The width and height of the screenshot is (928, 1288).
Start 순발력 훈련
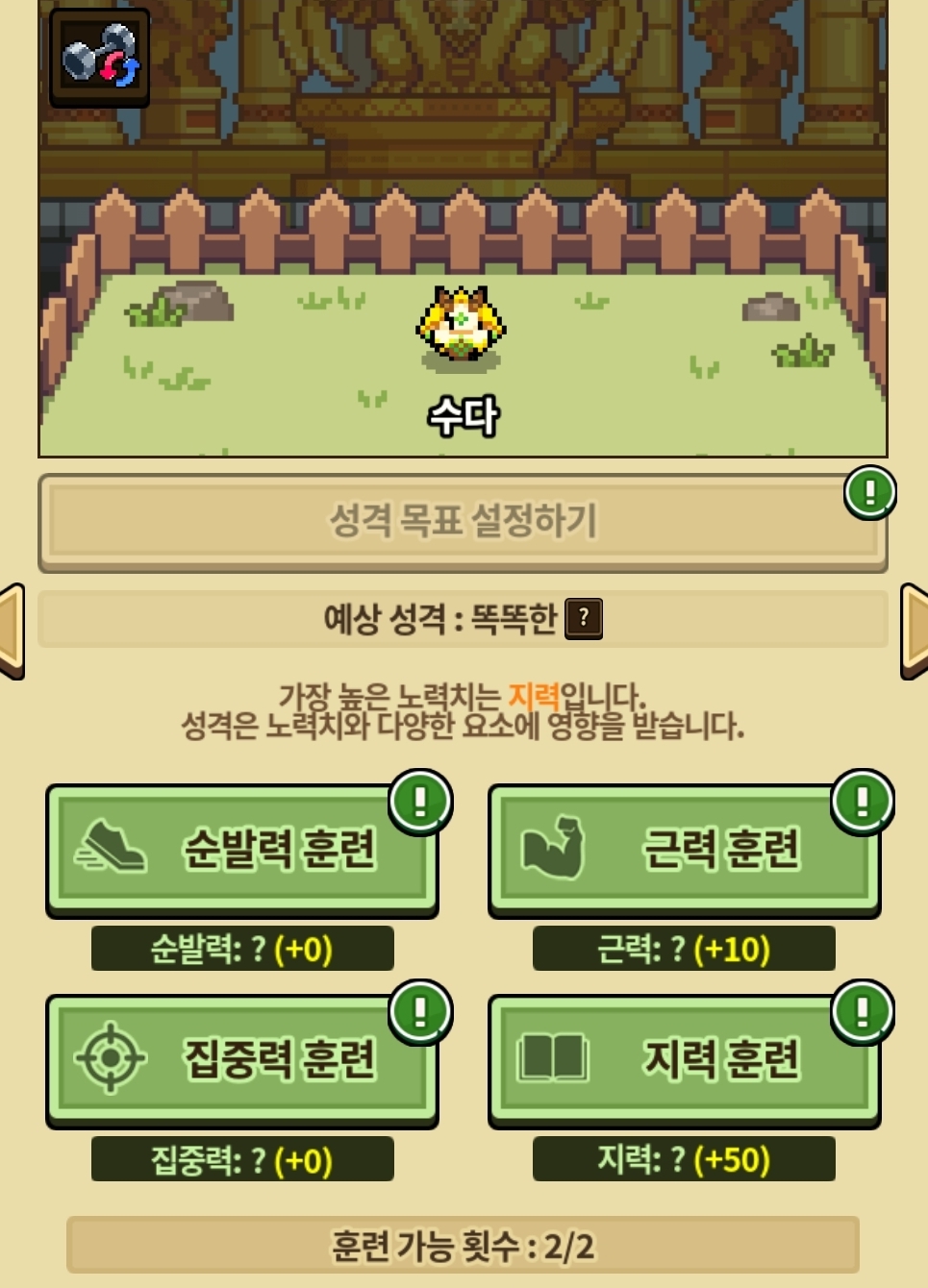pos(242,849)
